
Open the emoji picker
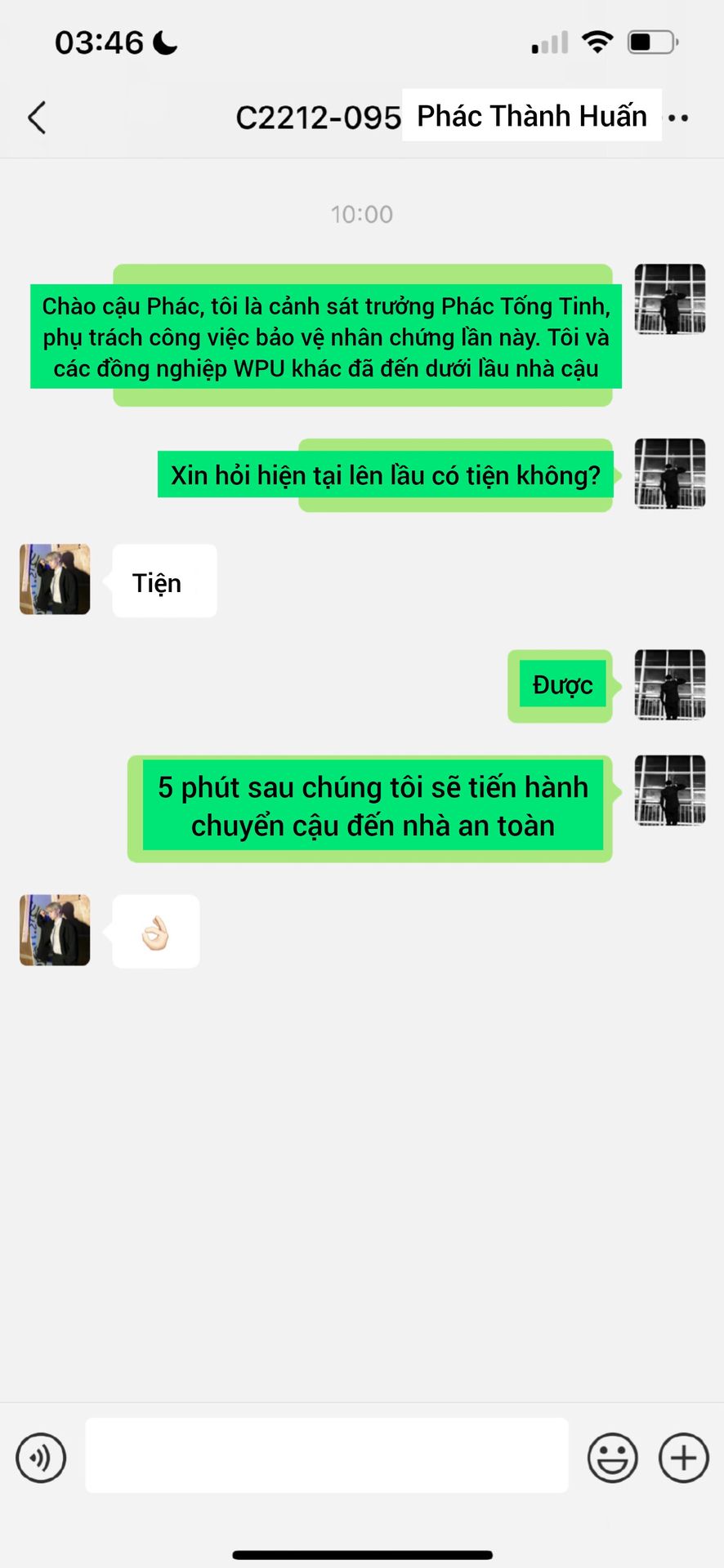pyautogui.click(x=612, y=1458)
